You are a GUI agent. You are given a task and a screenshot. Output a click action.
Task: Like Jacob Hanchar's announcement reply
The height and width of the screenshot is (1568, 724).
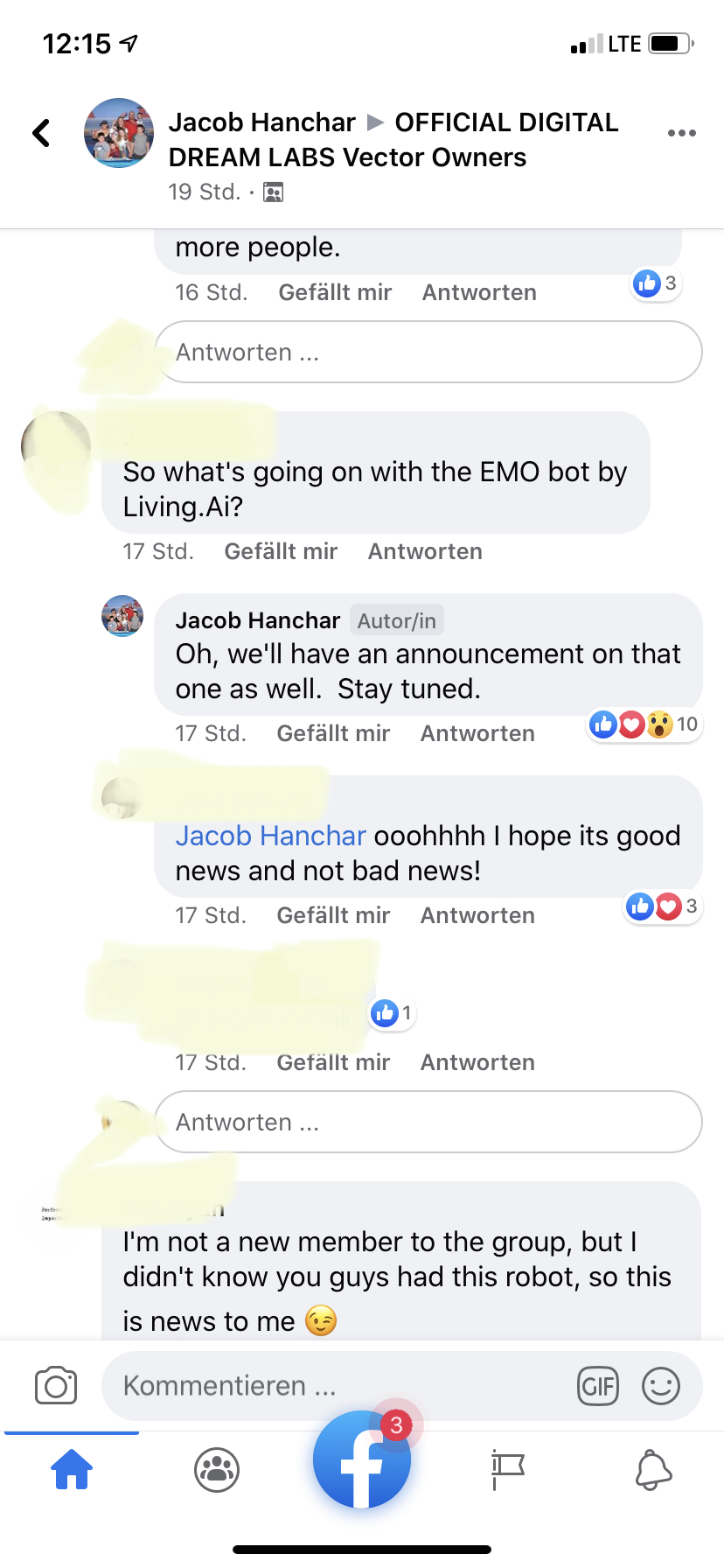point(333,733)
